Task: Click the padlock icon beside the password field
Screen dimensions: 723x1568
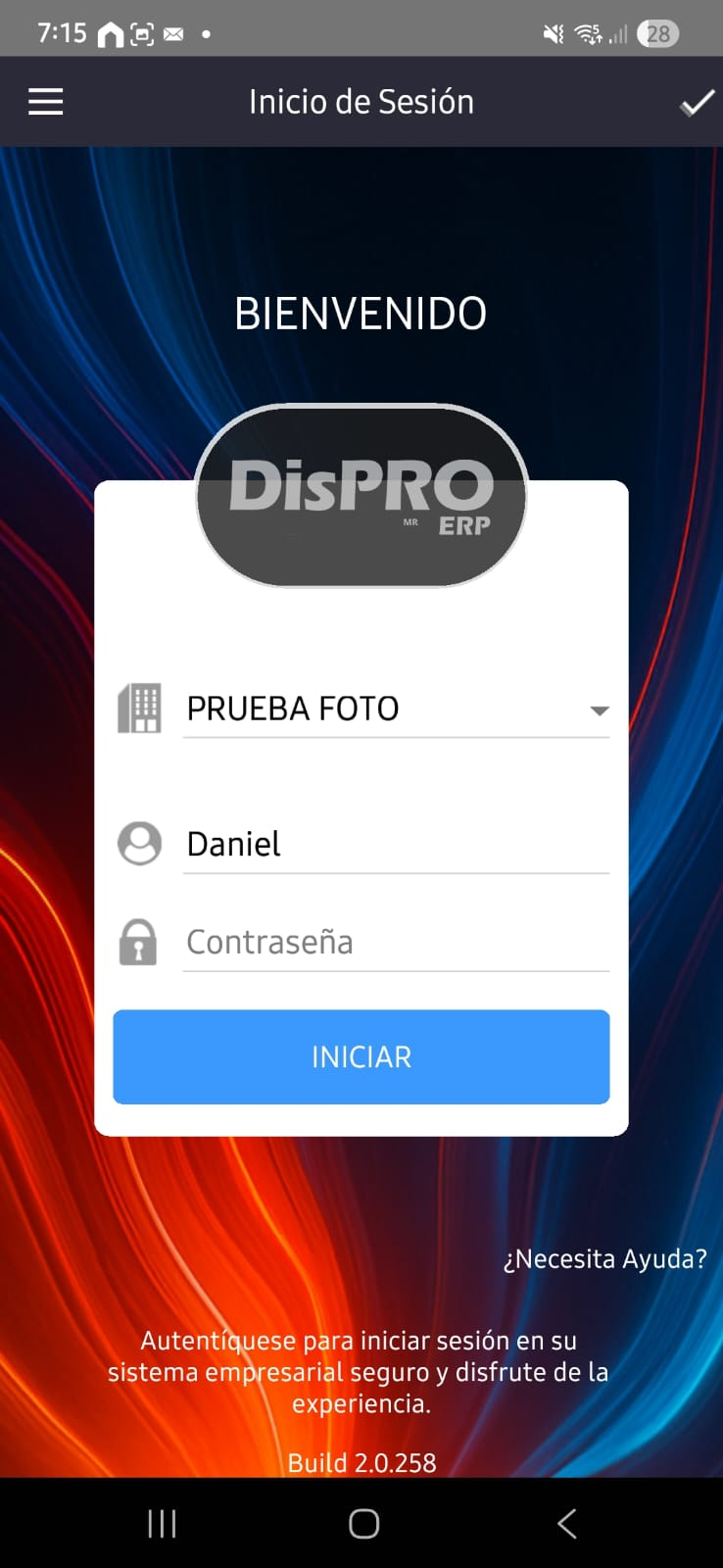Action: [x=139, y=942]
